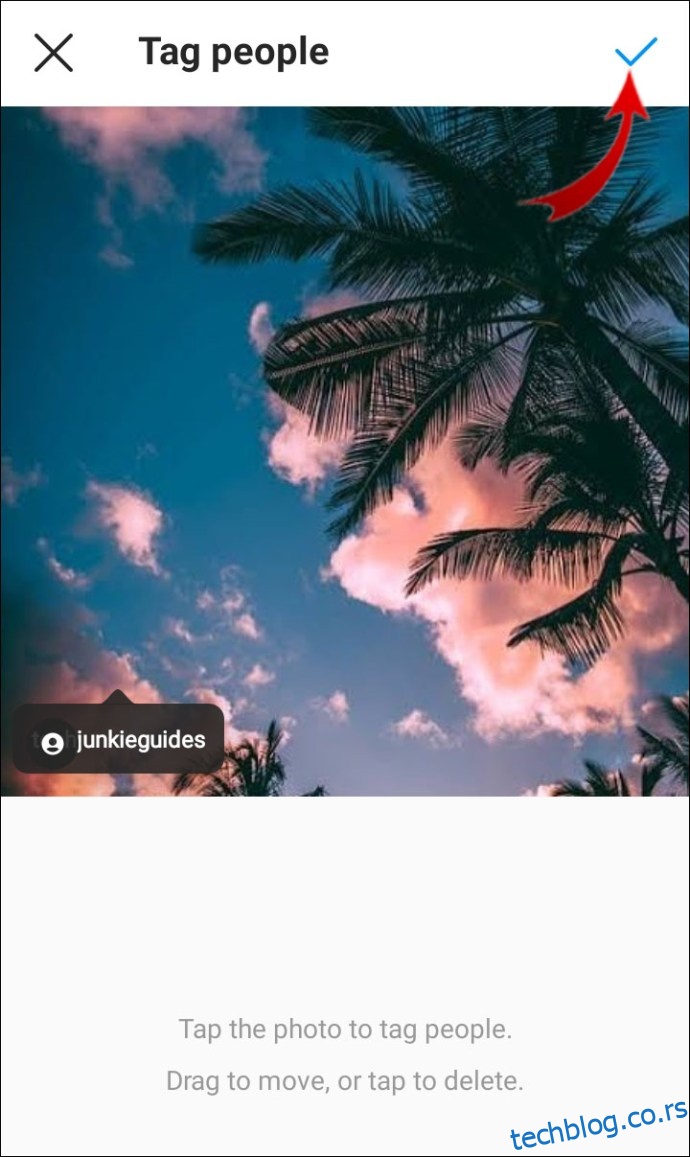
Task: Close the Tag people screen
Action: click(x=54, y=52)
